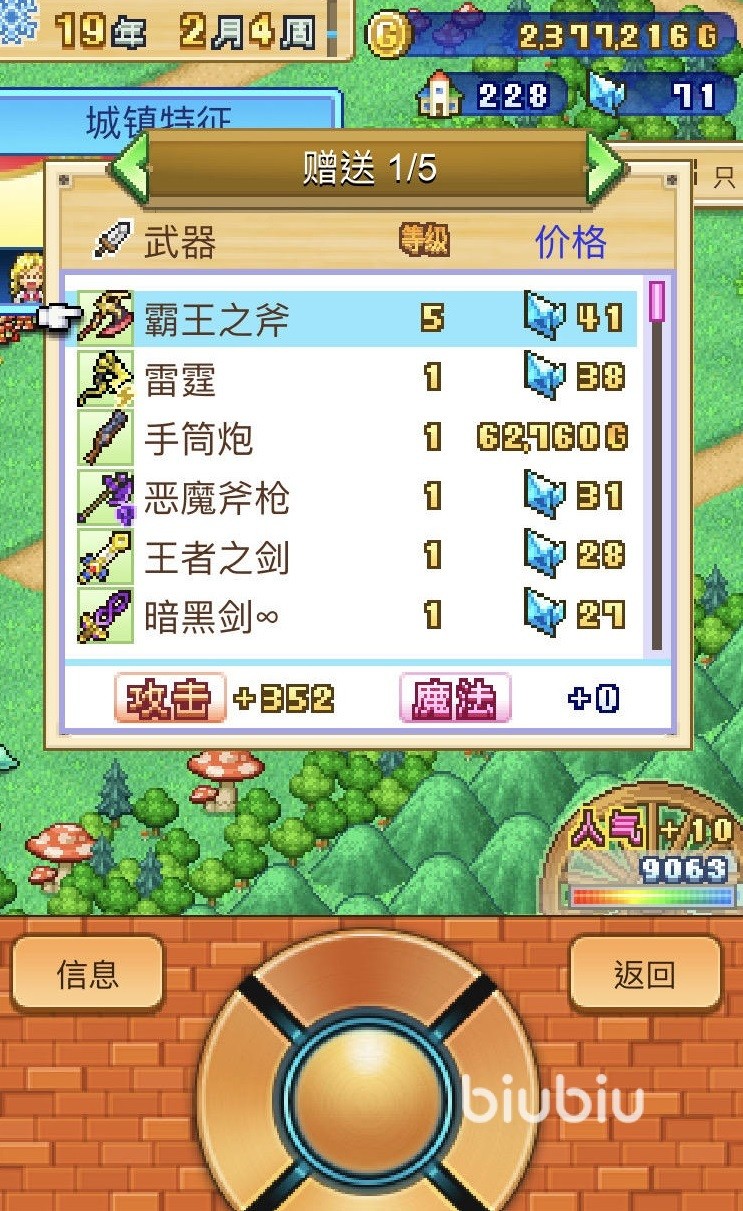Pick the 恶魔斧枪 weapon row
The height and width of the screenshot is (1211, 743).
[x=356, y=496]
